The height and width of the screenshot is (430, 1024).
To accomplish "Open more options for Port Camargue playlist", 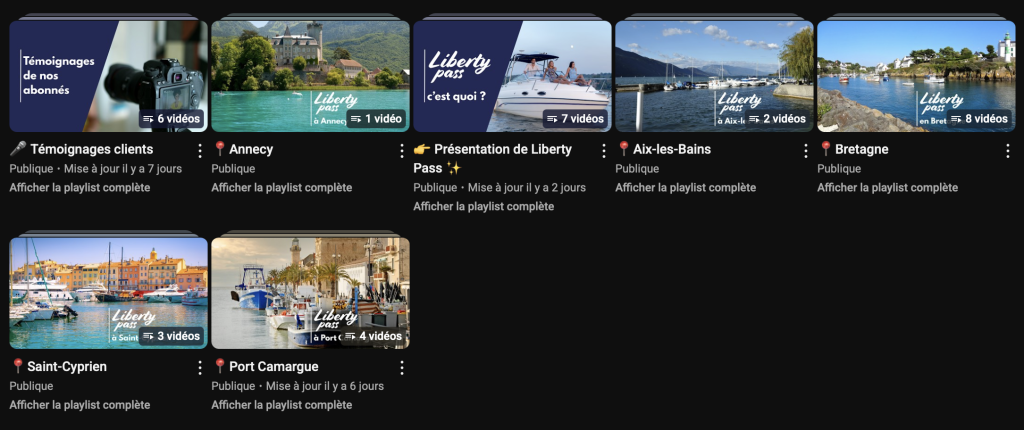I will [x=401, y=368].
